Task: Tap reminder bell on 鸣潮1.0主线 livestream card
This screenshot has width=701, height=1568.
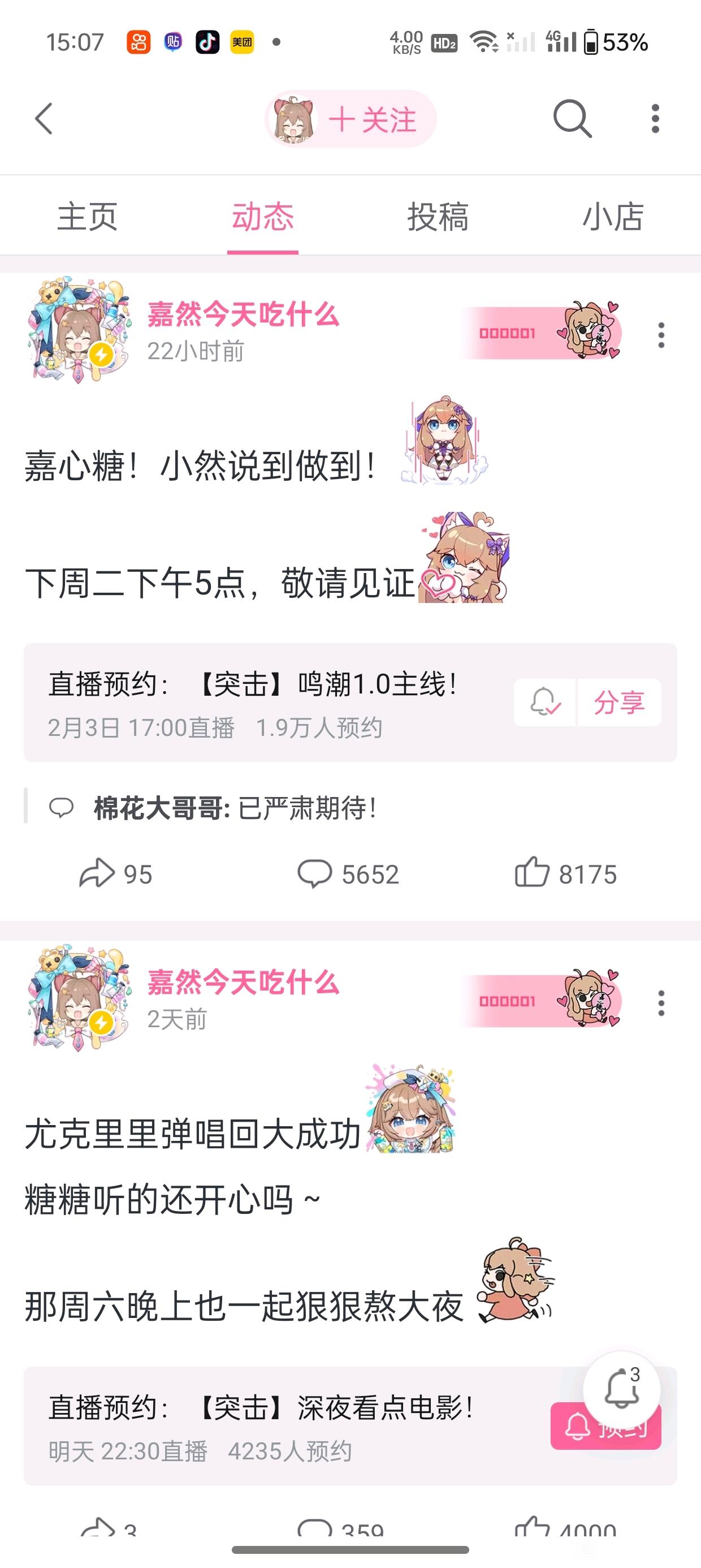Action: click(x=544, y=703)
